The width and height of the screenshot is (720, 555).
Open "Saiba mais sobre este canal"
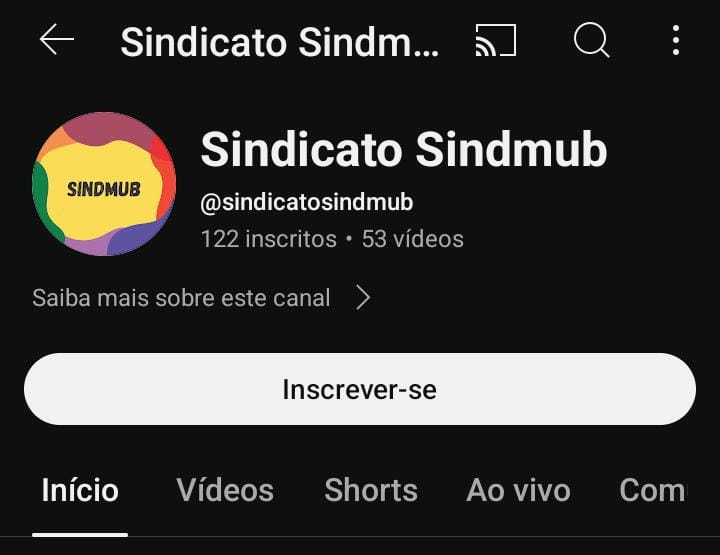[201, 298]
